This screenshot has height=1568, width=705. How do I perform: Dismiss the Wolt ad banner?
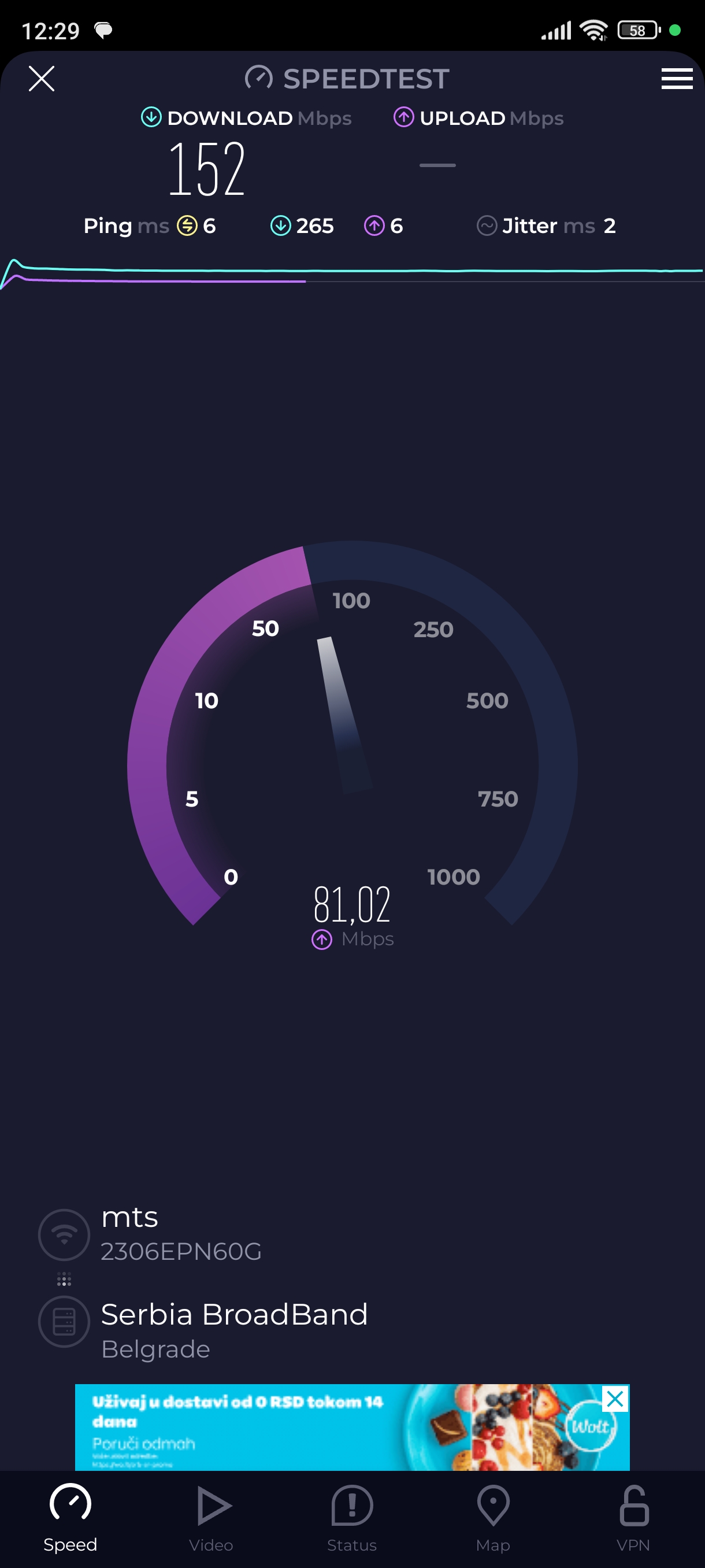(x=614, y=1399)
